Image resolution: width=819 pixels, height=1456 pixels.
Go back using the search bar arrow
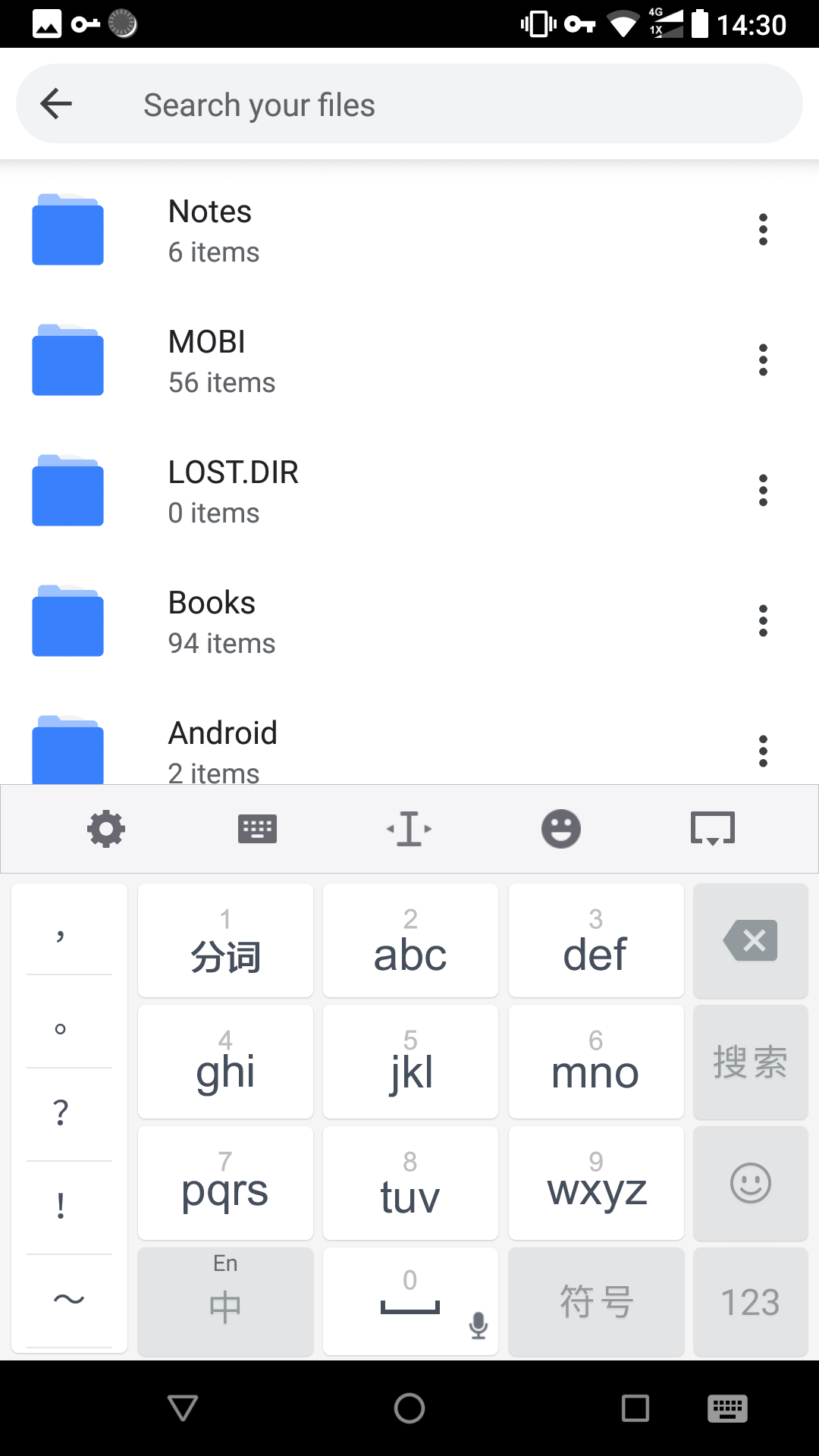(x=56, y=104)
